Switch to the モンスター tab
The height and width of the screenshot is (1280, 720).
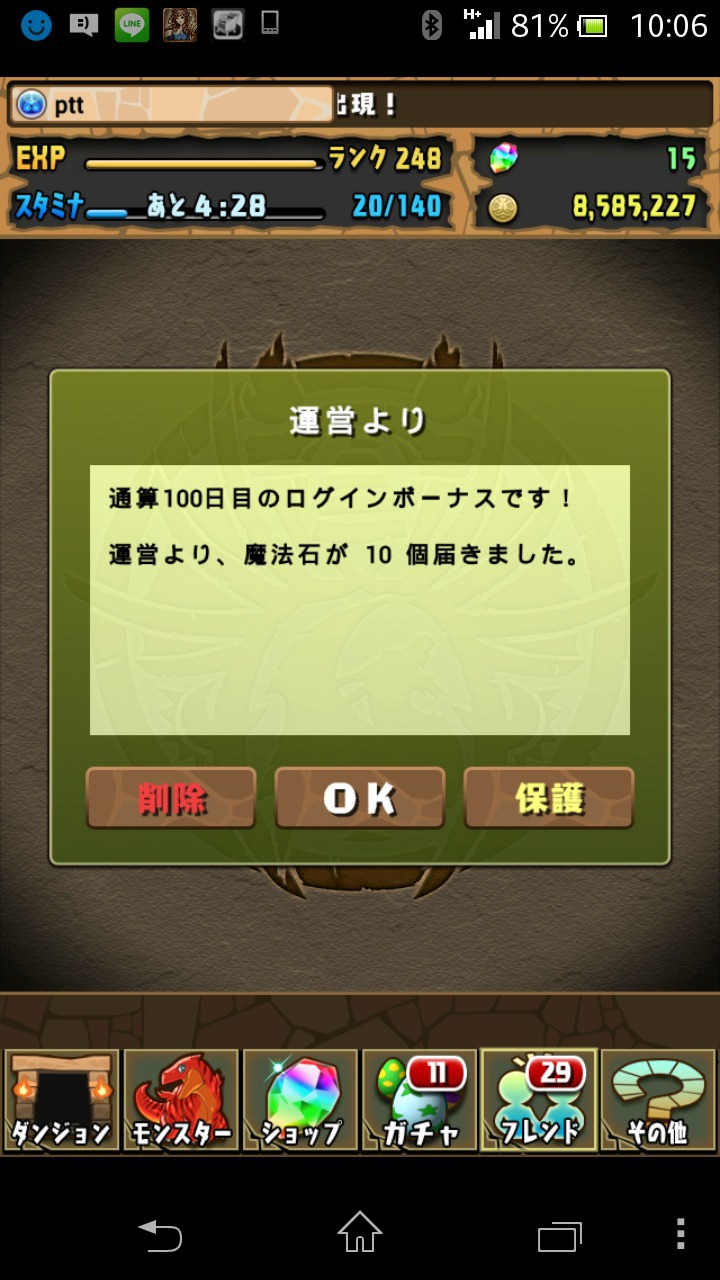pos(181,1101)
